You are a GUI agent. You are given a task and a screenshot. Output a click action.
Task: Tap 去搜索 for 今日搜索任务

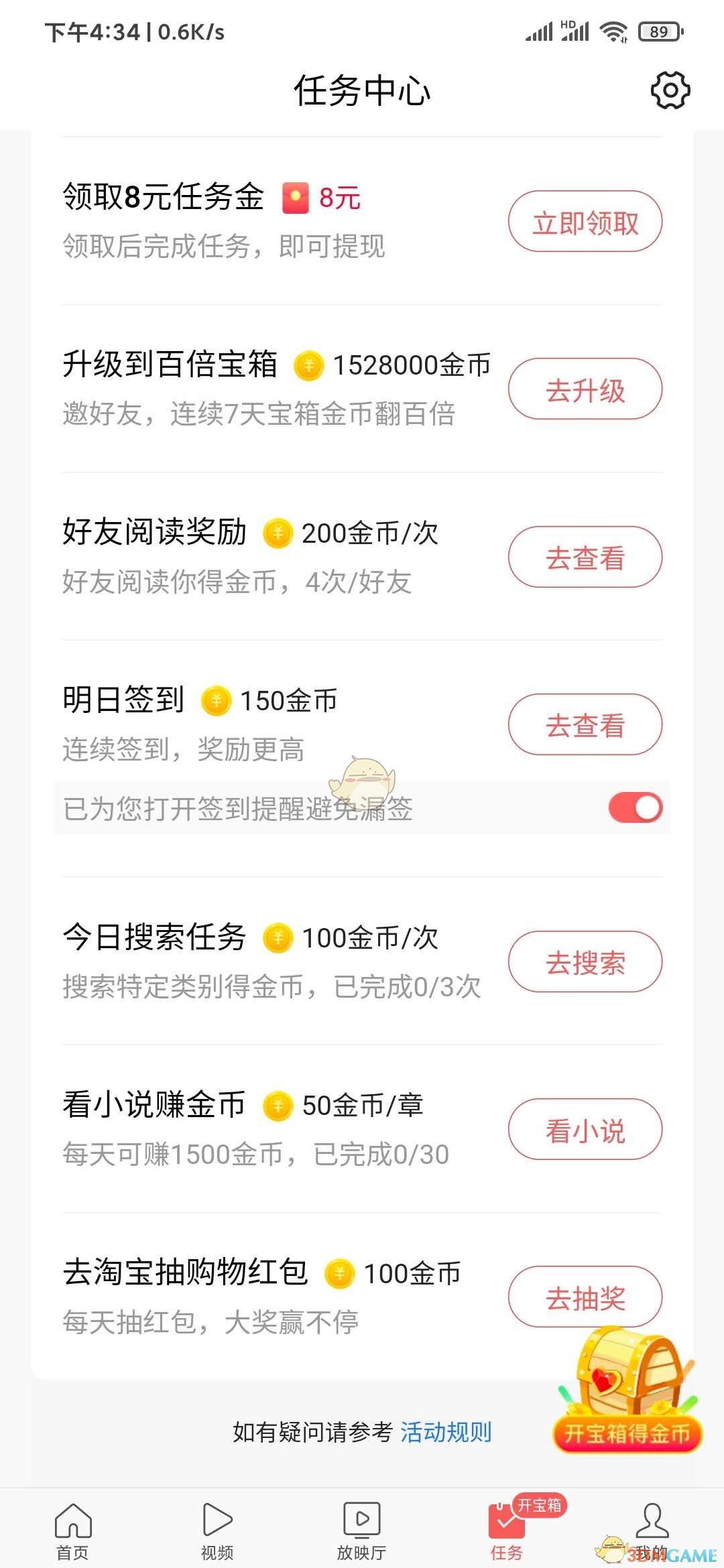point(585,962)
